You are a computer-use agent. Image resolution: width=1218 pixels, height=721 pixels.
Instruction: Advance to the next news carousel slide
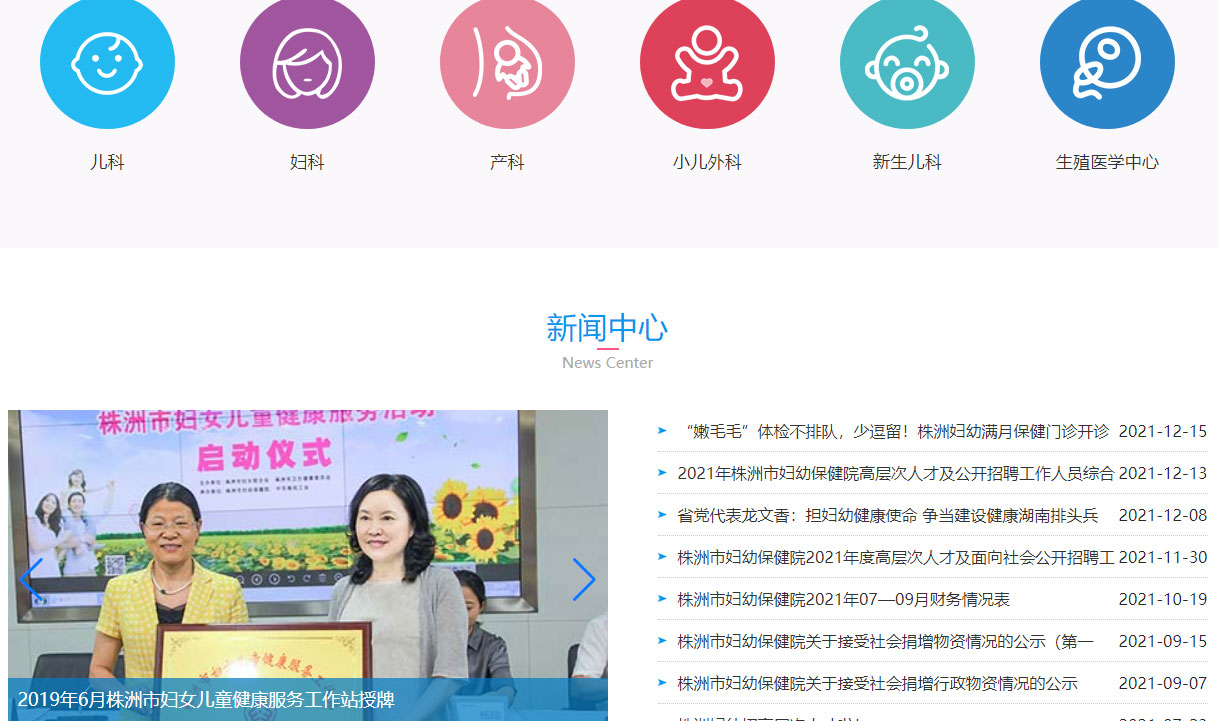pos(584,580)
